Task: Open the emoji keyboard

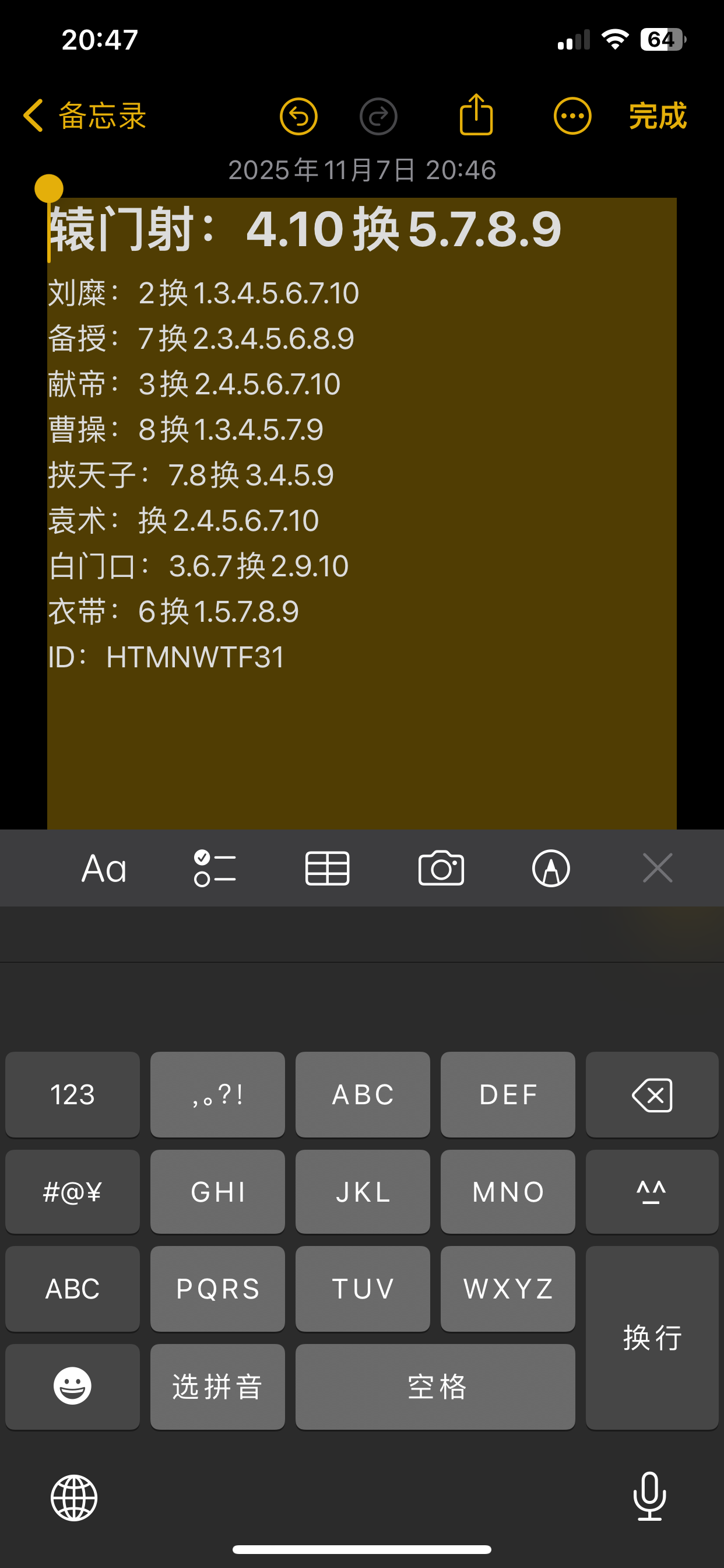Action: [72, 1387]
